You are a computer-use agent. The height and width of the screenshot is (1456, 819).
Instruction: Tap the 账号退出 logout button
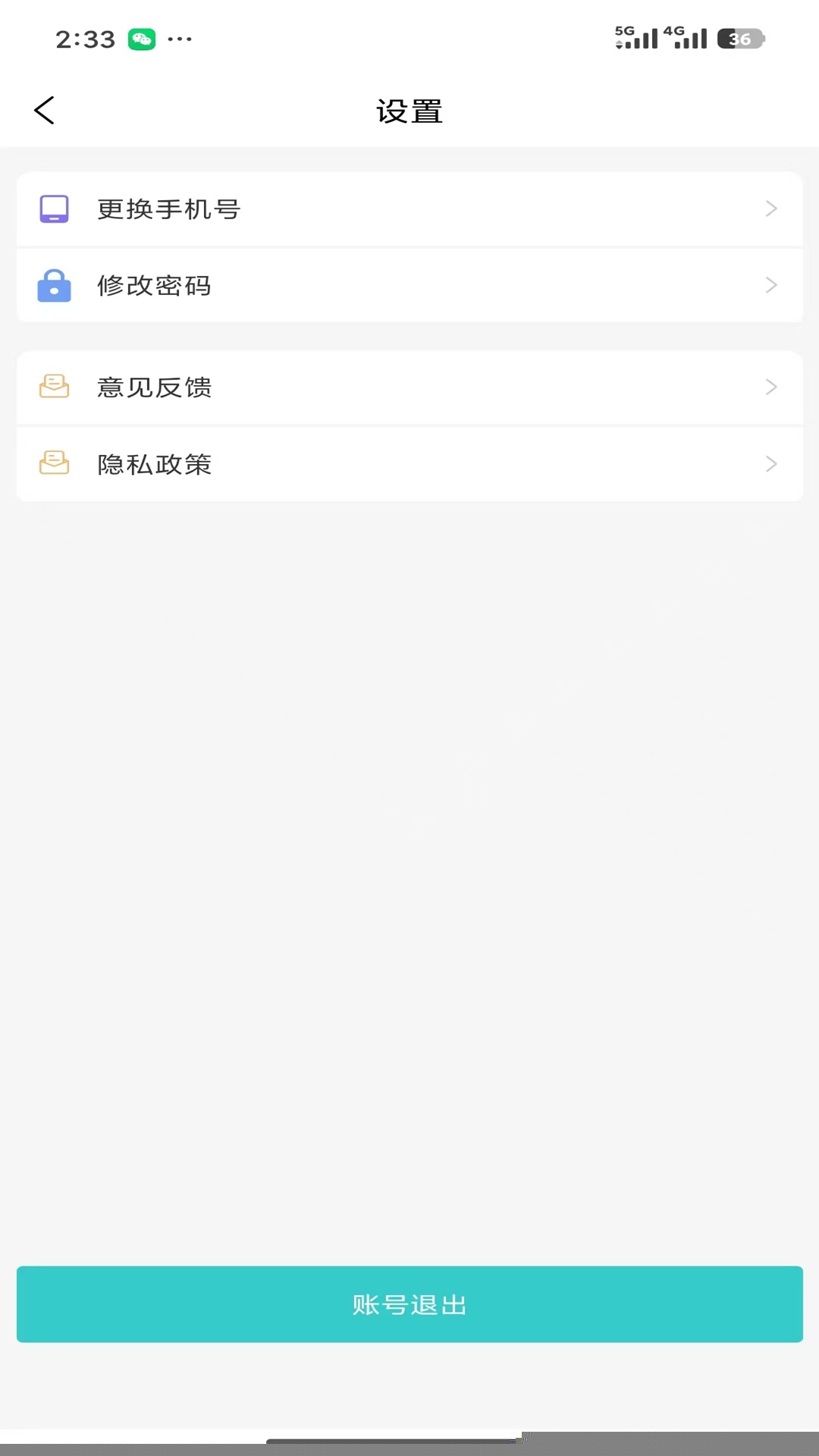tap(409, 1304)
